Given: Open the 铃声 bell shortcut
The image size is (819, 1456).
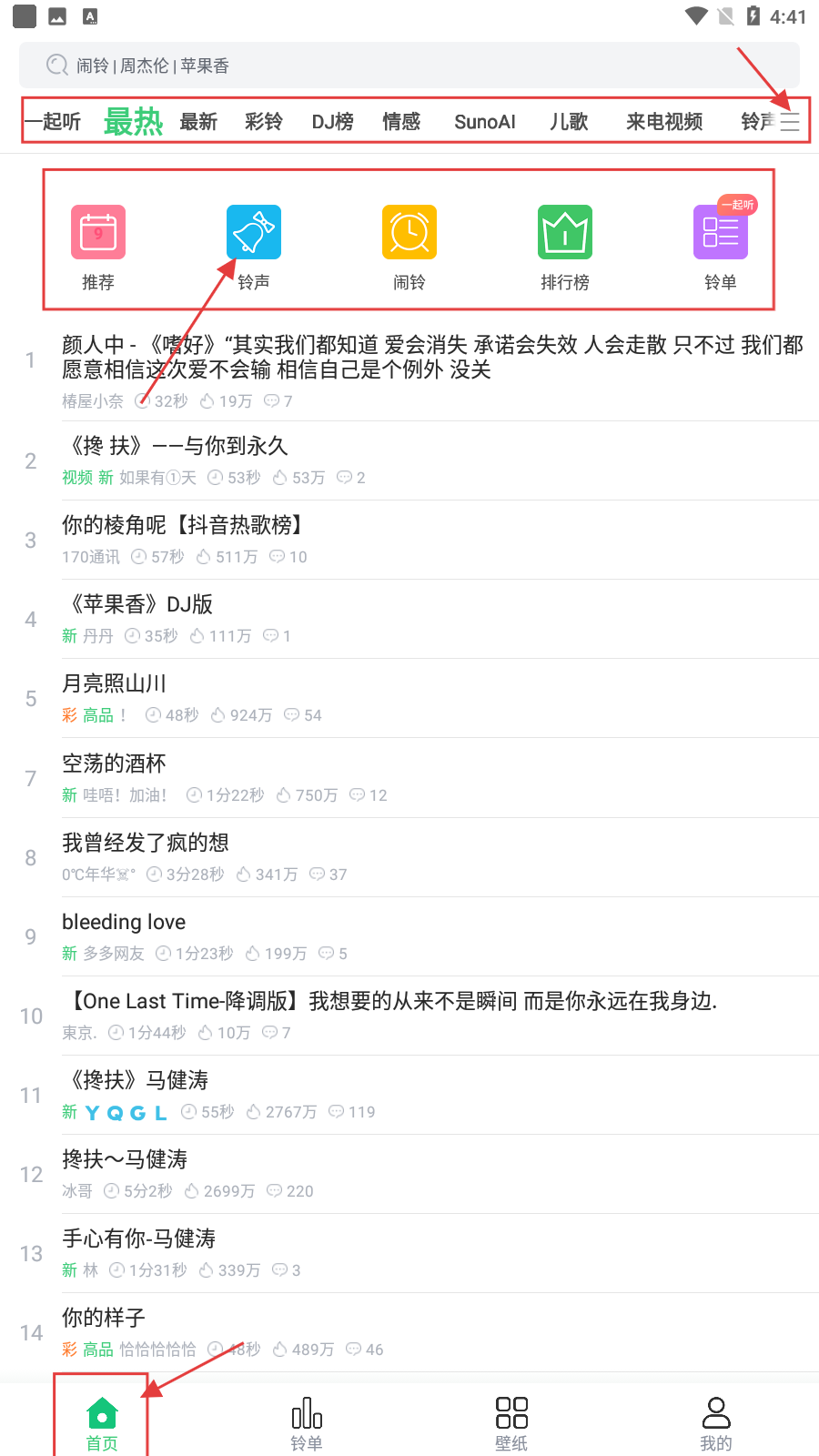Looking at the screenshot, I should point(254,247).
